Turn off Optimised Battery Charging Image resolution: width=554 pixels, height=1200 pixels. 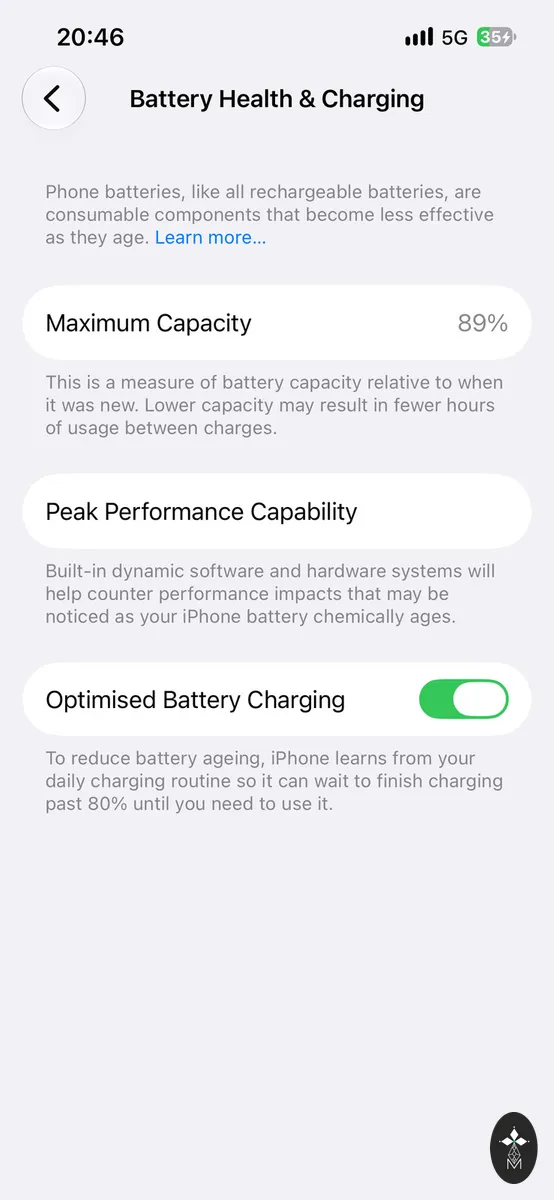tap(464, 699)
